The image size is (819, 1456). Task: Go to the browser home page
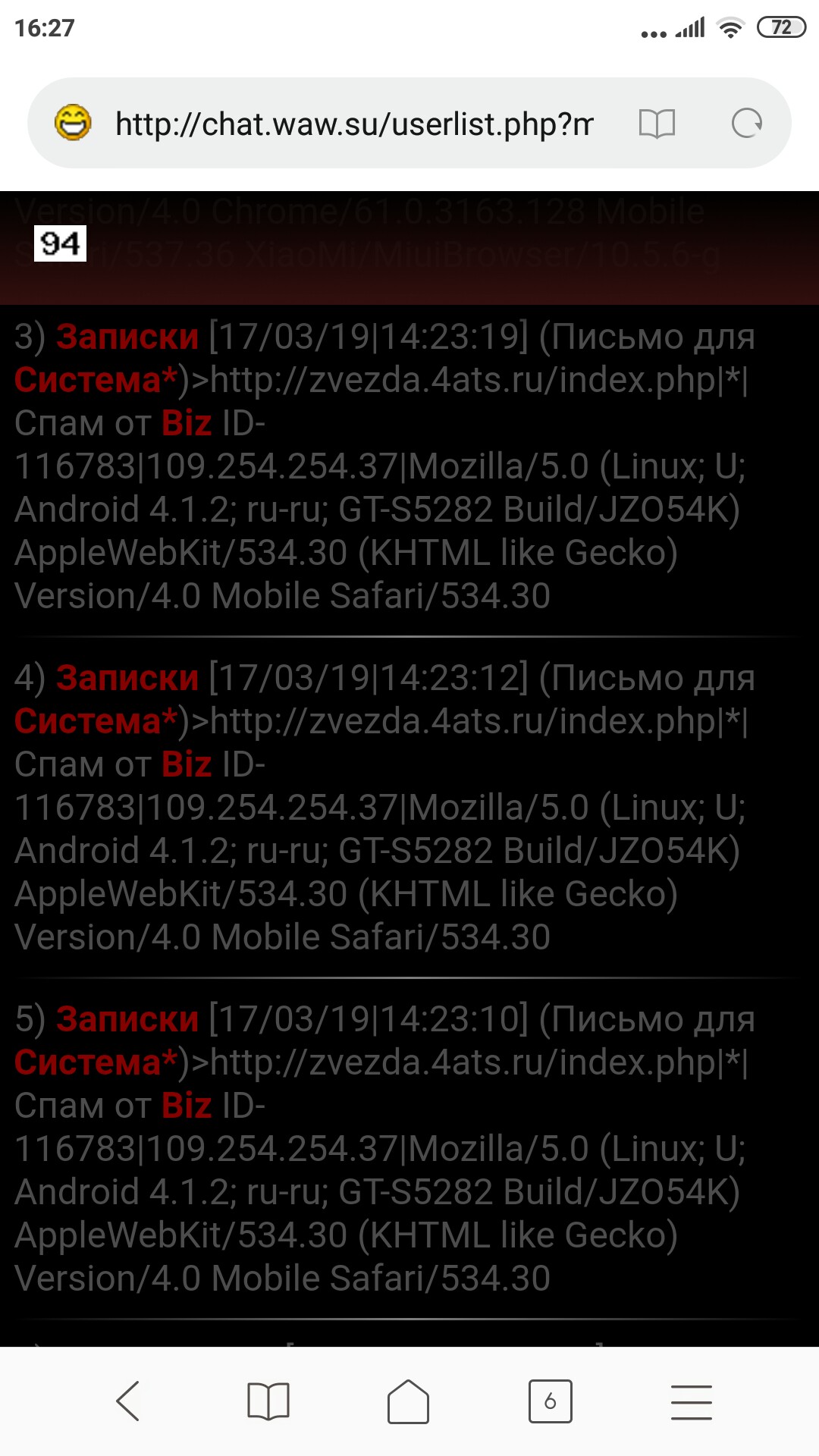pos(409,1401)
